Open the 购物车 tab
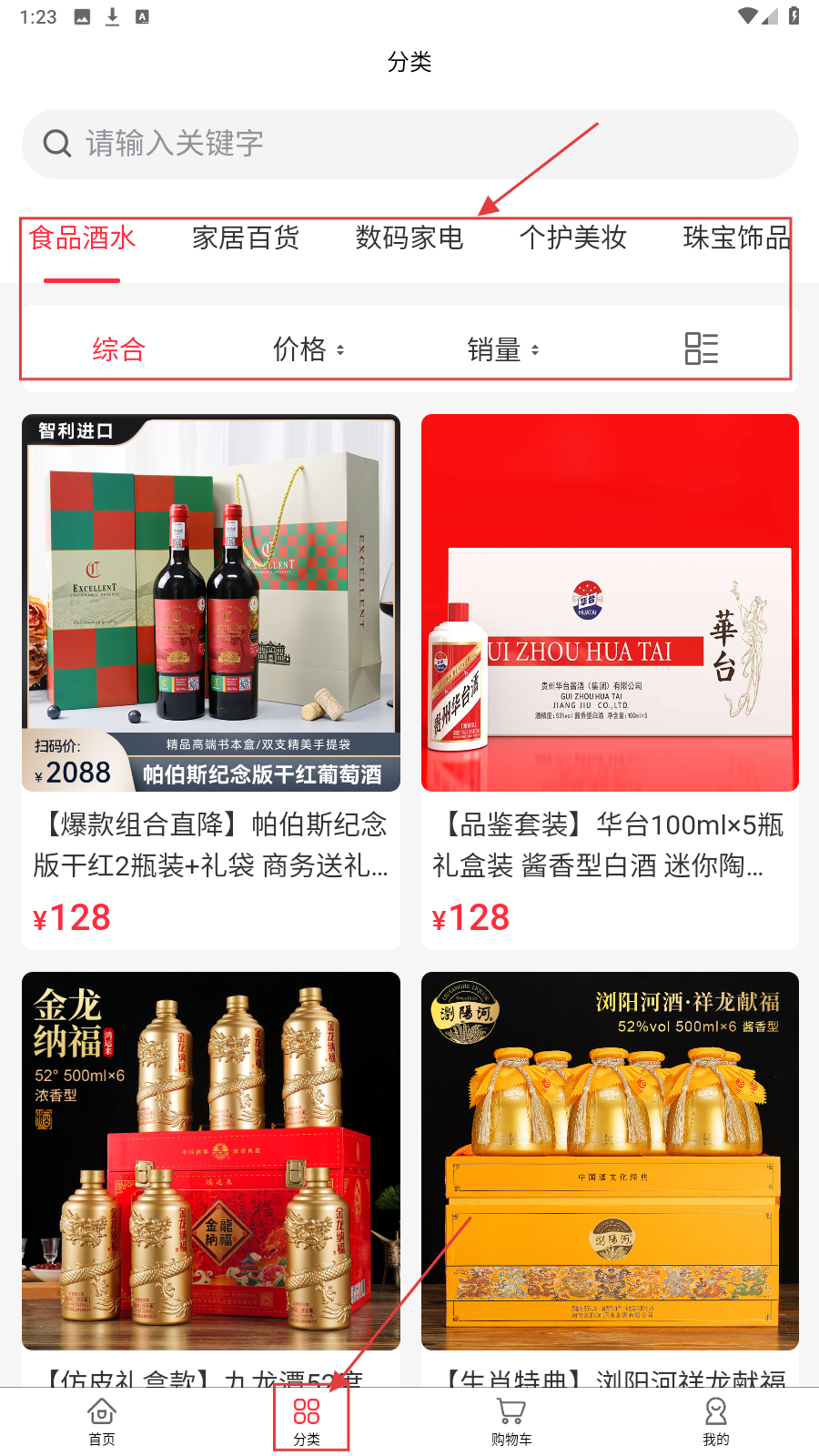 pos(511,1421)
